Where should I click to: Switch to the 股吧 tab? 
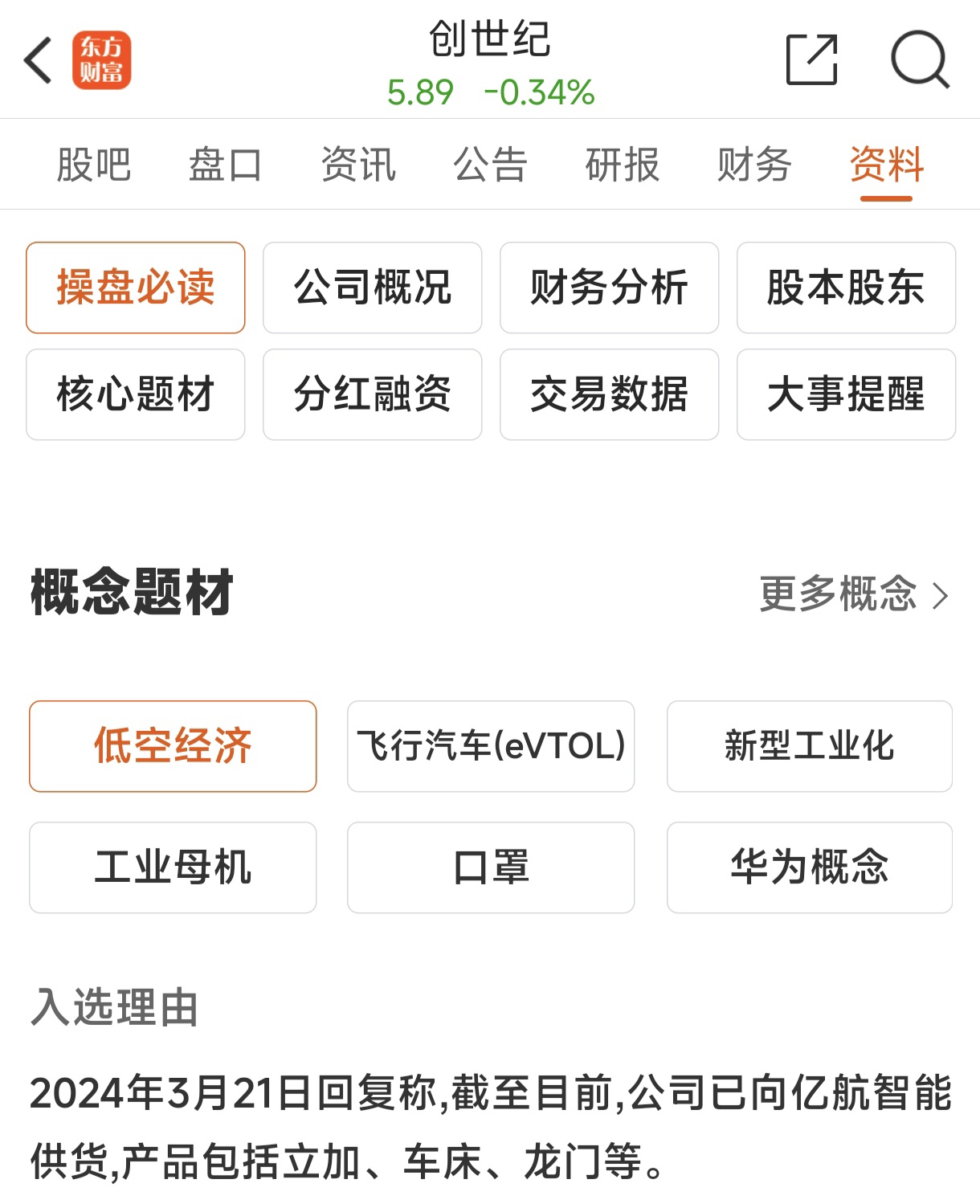(x=93, y=165)
